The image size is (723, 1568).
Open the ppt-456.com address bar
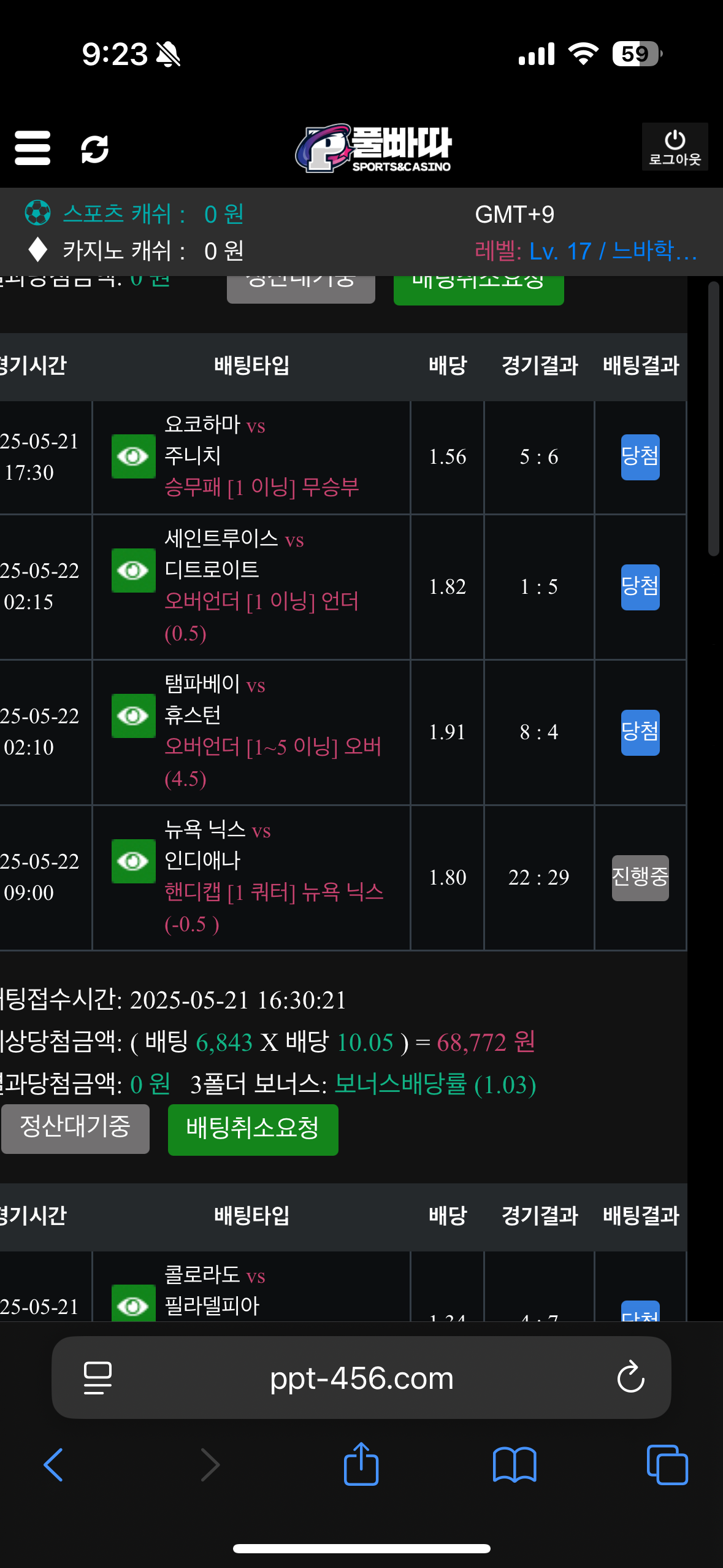[361, 1378]
